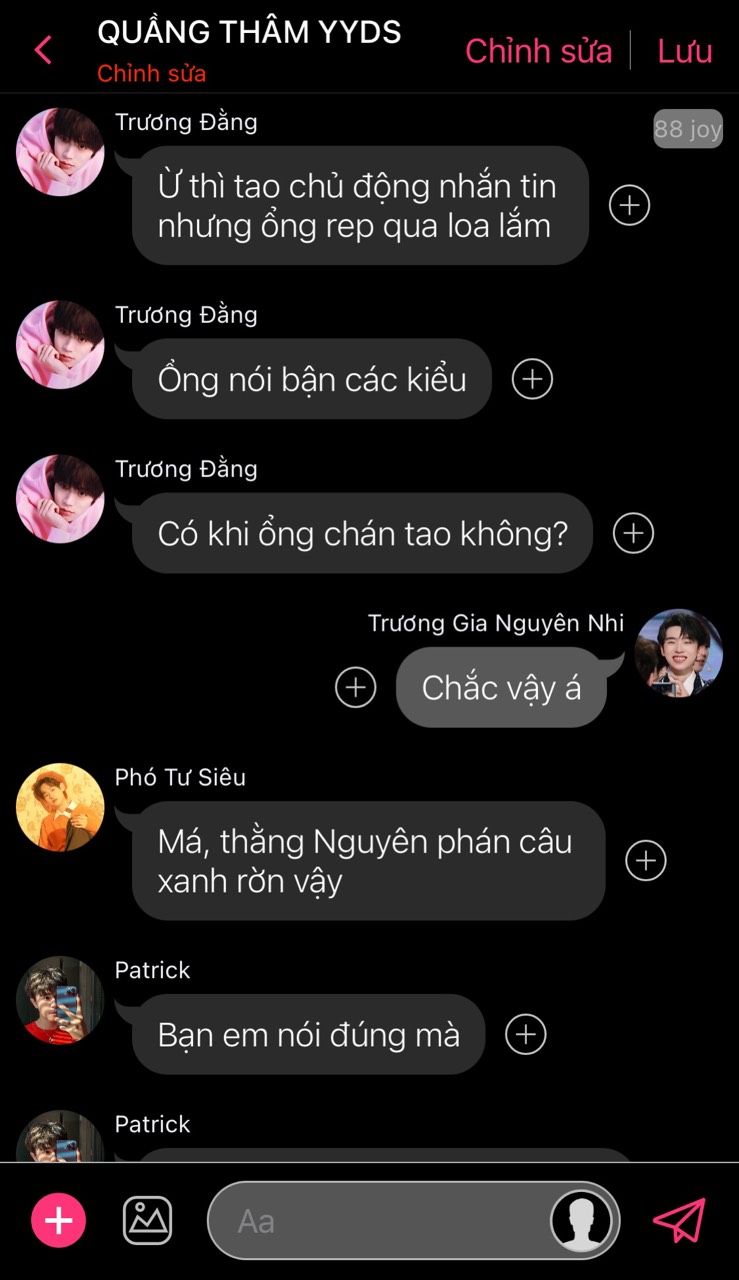Tap the plus next to "Chắc vậy á"

(x=355, y=687)
